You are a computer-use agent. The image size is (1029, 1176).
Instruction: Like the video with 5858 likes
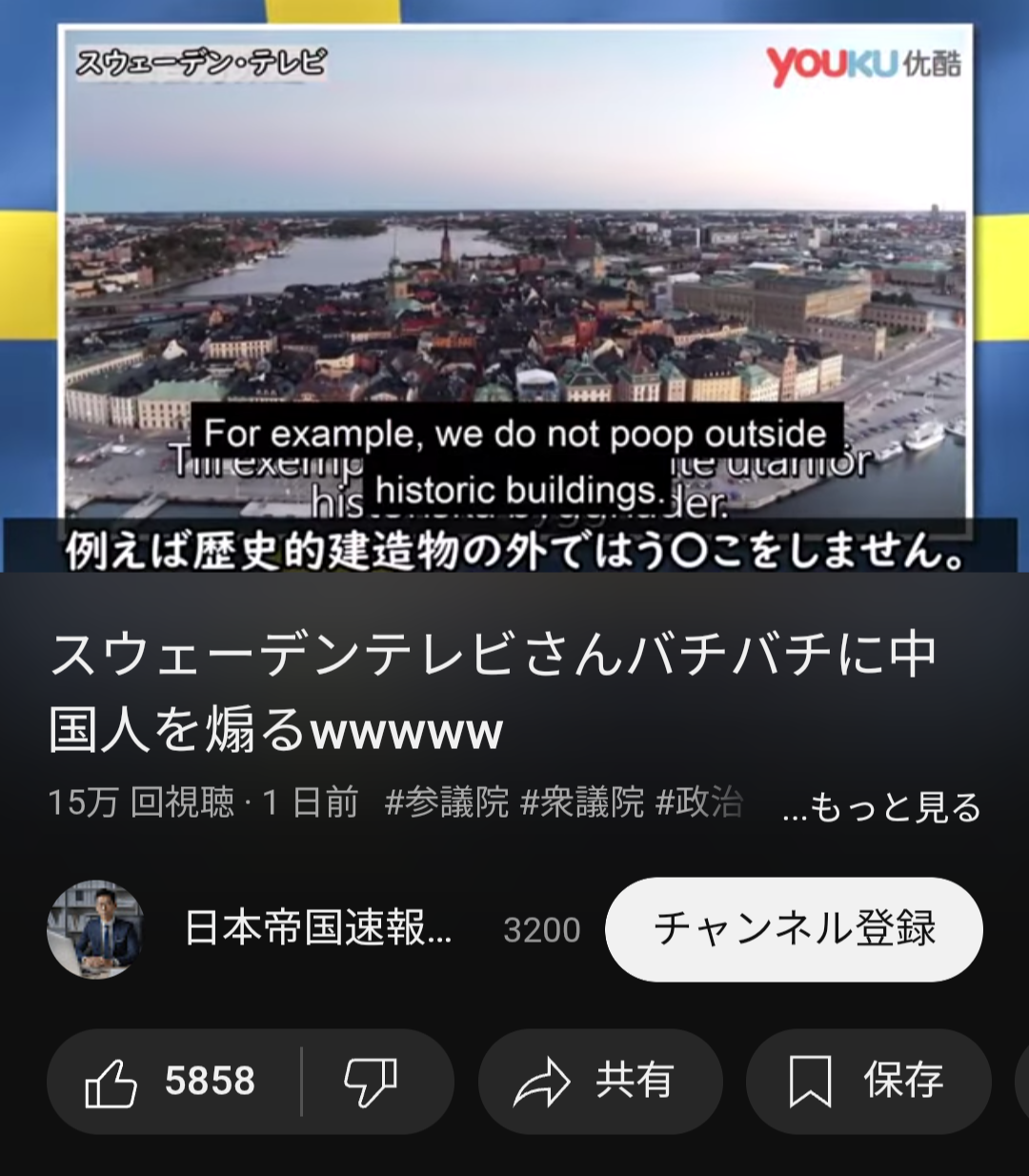171,1082
